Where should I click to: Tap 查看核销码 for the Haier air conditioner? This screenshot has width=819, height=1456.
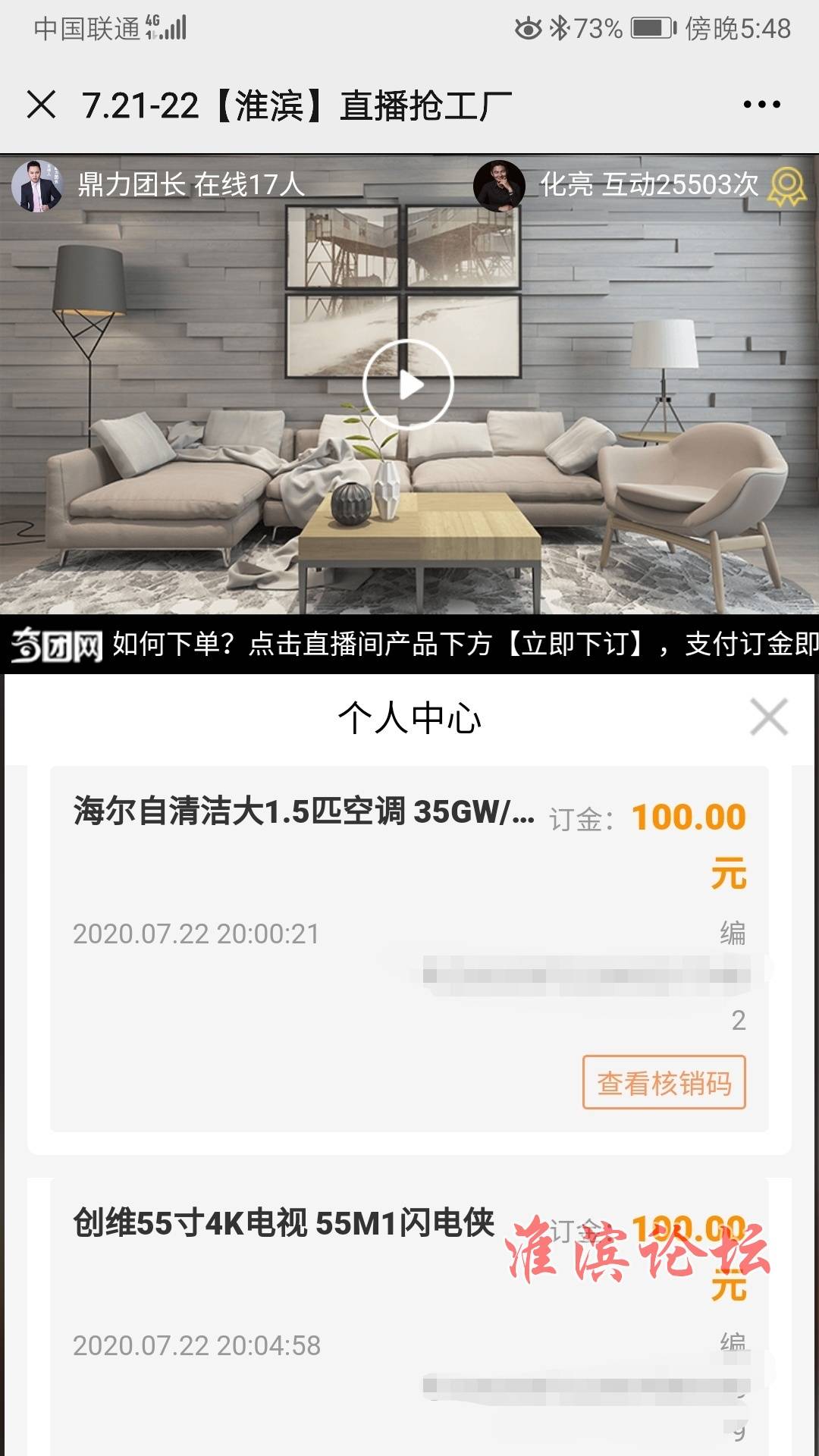click(x=664, y=1082)
